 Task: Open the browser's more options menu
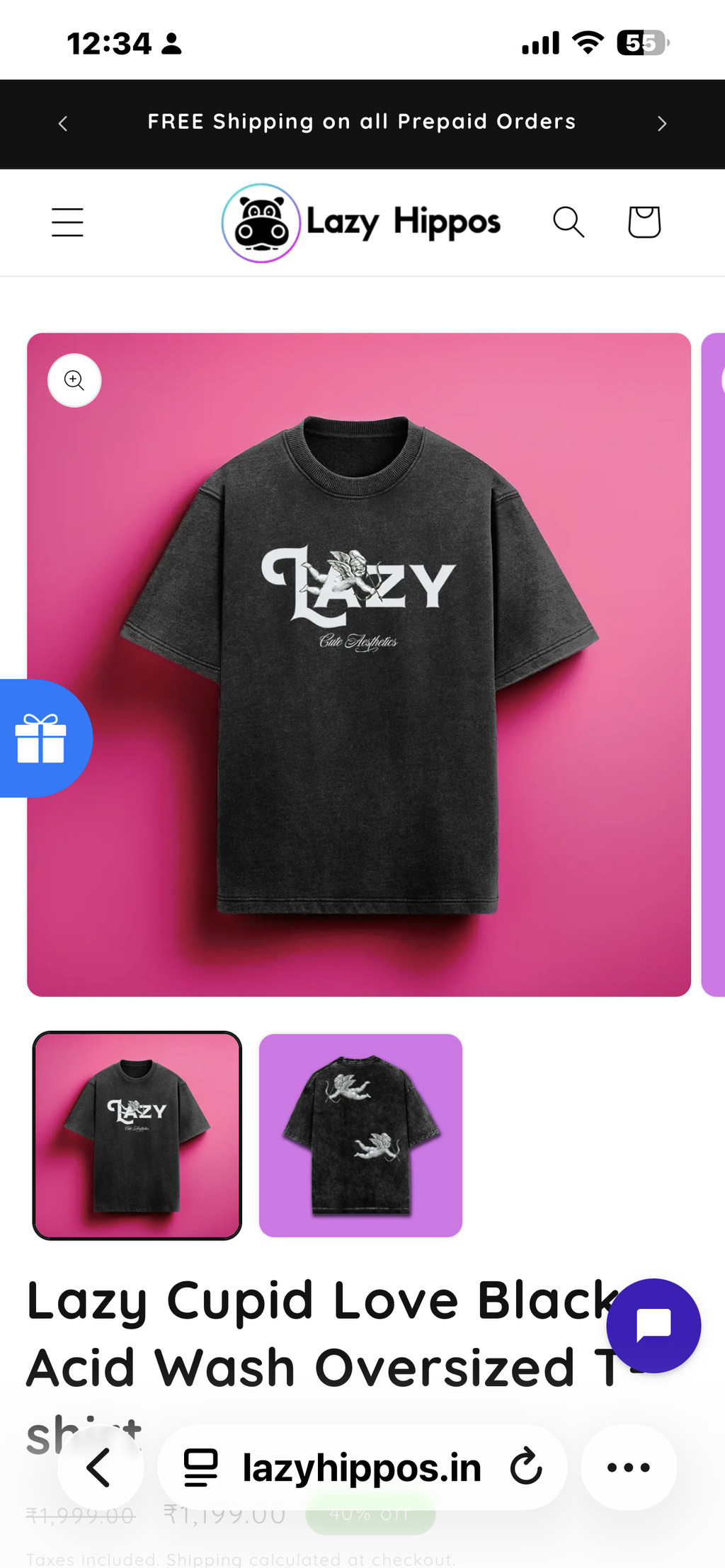tap(629, 1467)
